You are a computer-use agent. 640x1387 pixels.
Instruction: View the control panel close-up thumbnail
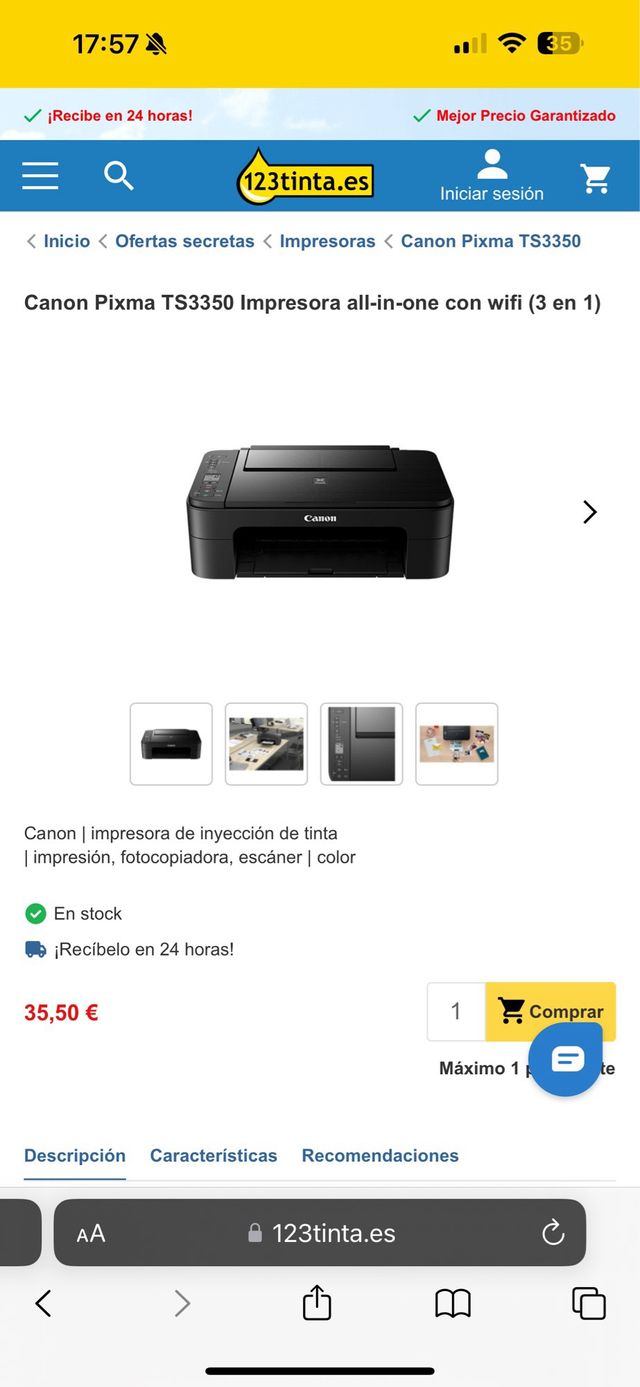tap(361, 744)
